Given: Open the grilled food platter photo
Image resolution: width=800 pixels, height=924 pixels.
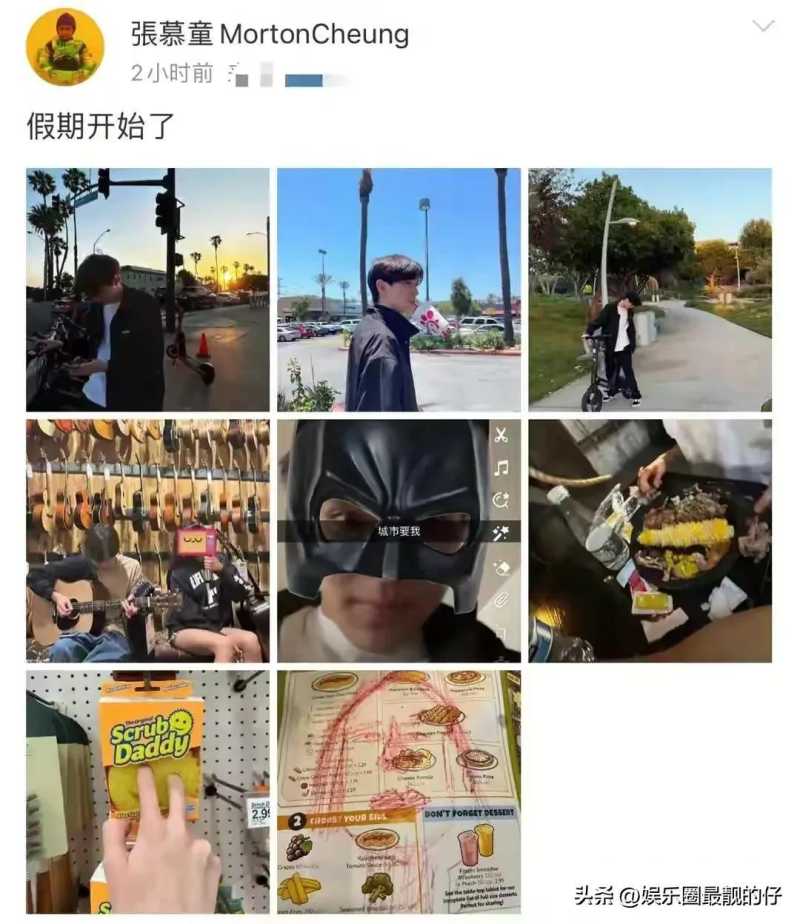Looking at the screenshot, I should [650, 541].
